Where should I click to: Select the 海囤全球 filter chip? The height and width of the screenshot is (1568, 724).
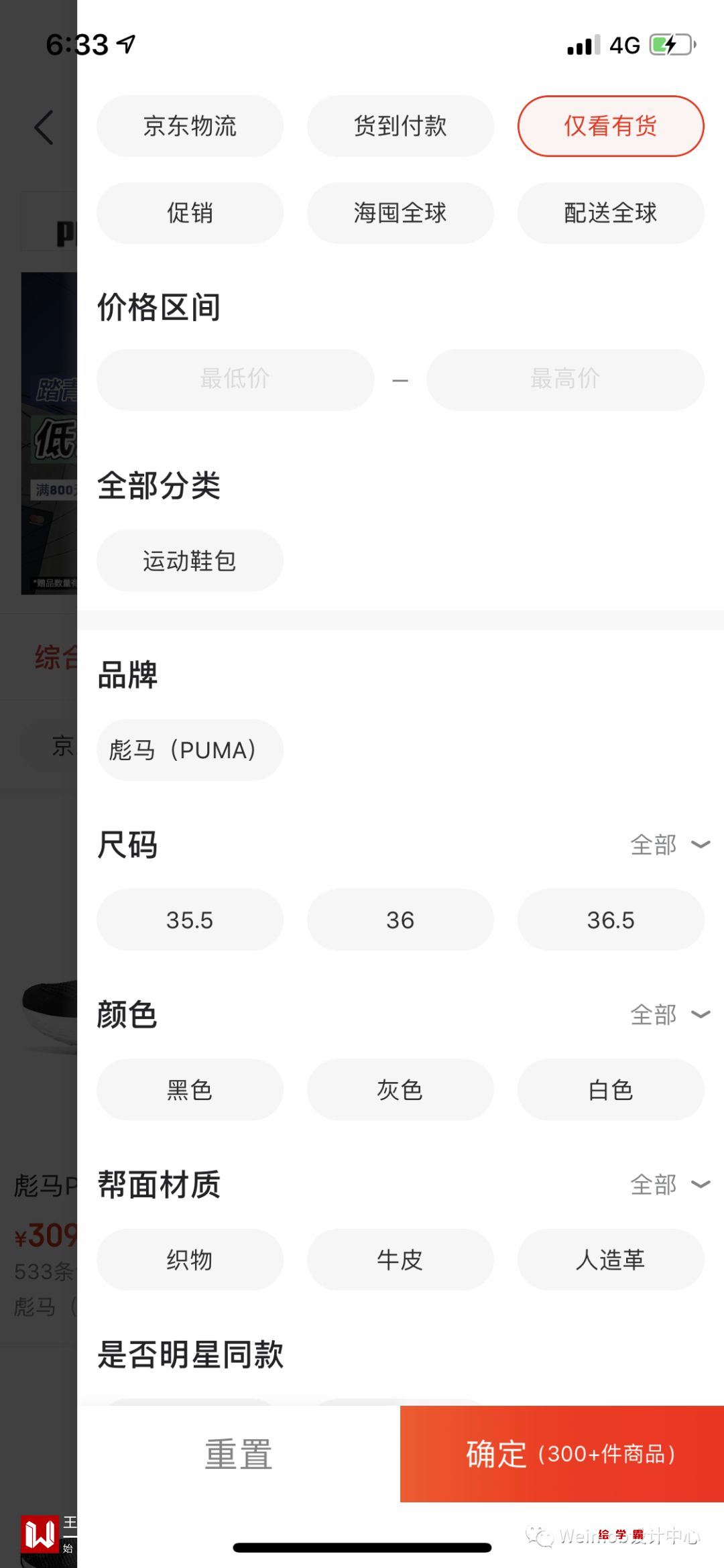[x=400, y=213]
